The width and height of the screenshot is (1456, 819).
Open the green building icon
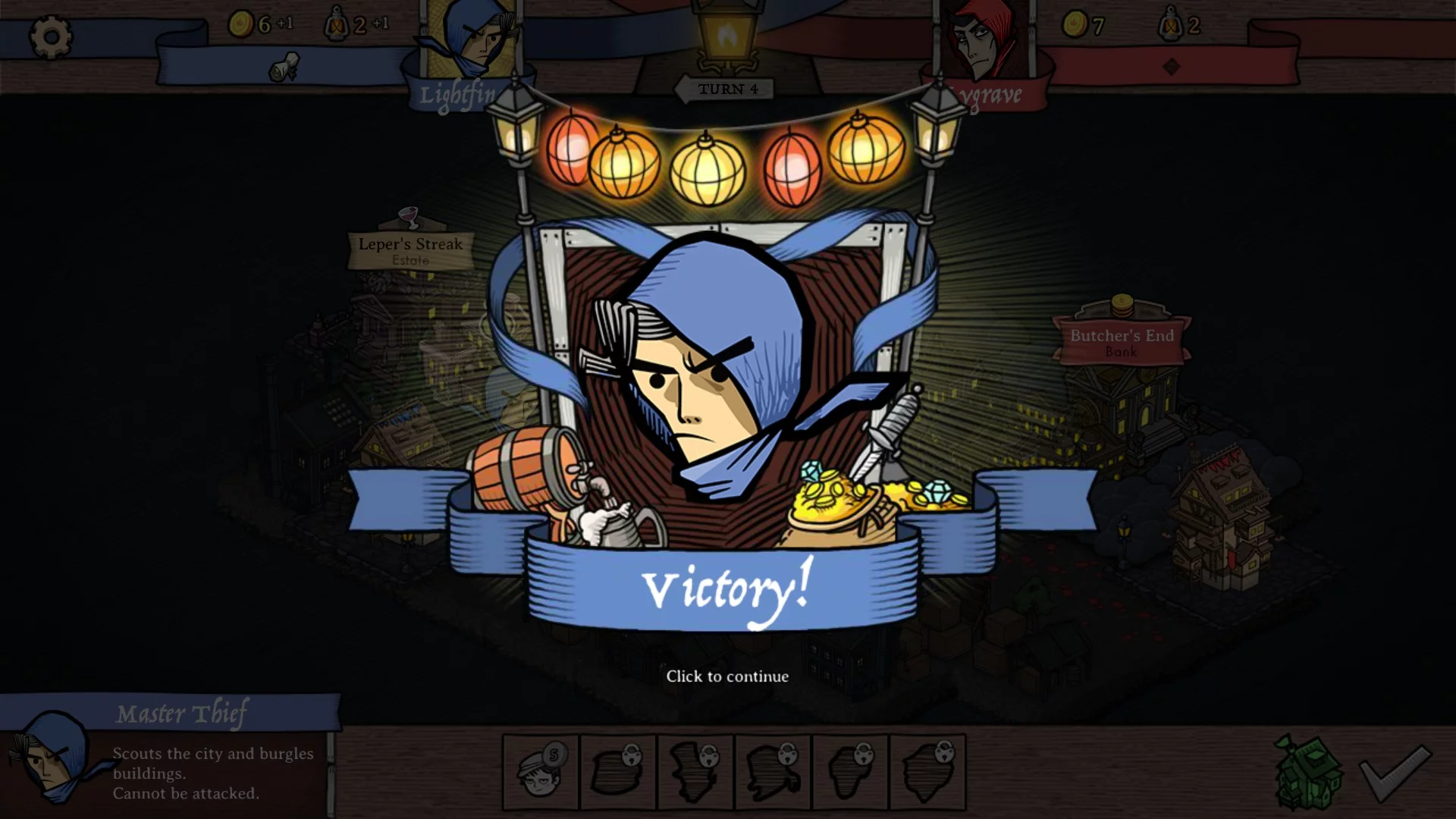coord(1307,772)
